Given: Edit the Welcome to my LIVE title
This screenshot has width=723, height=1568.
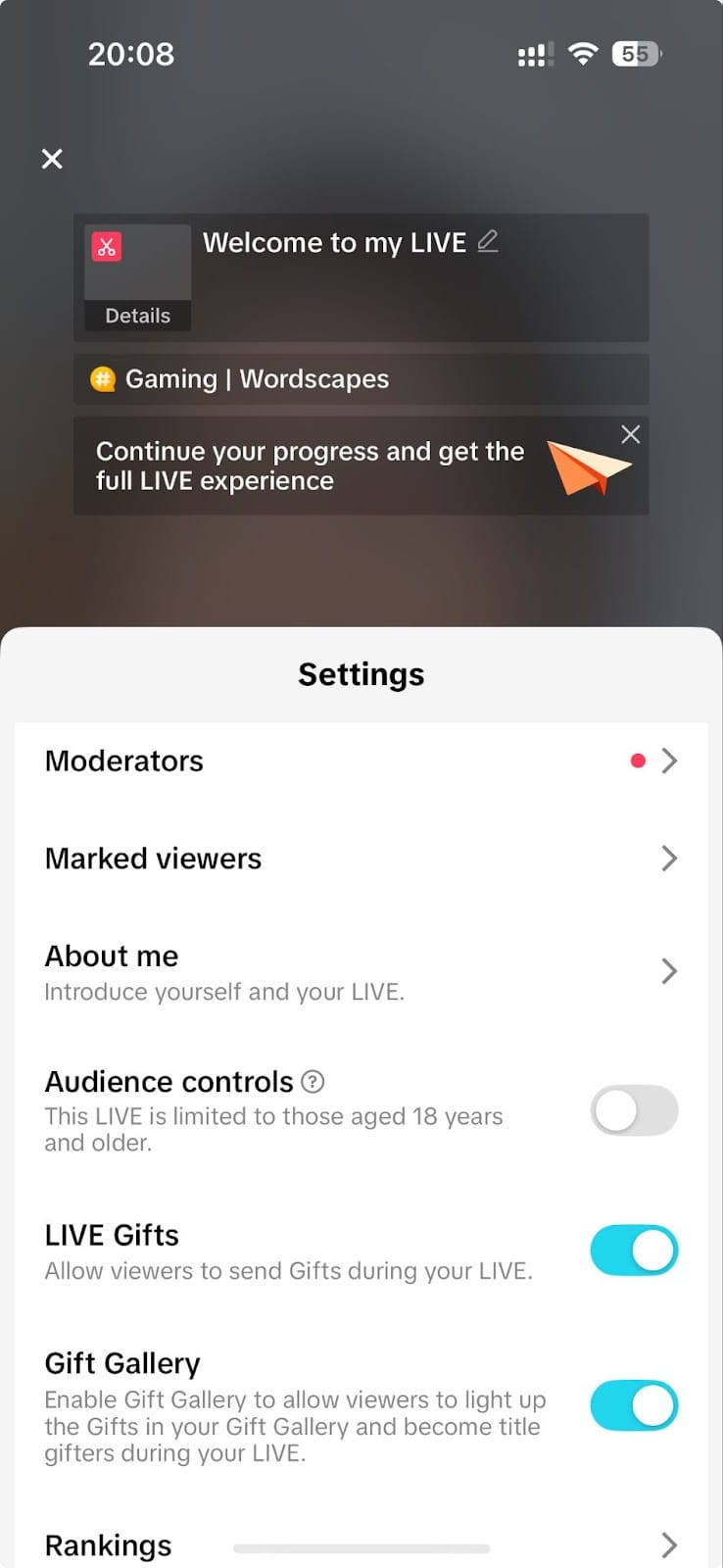Looking at the screenshot, I should click(x=488, y=241).
